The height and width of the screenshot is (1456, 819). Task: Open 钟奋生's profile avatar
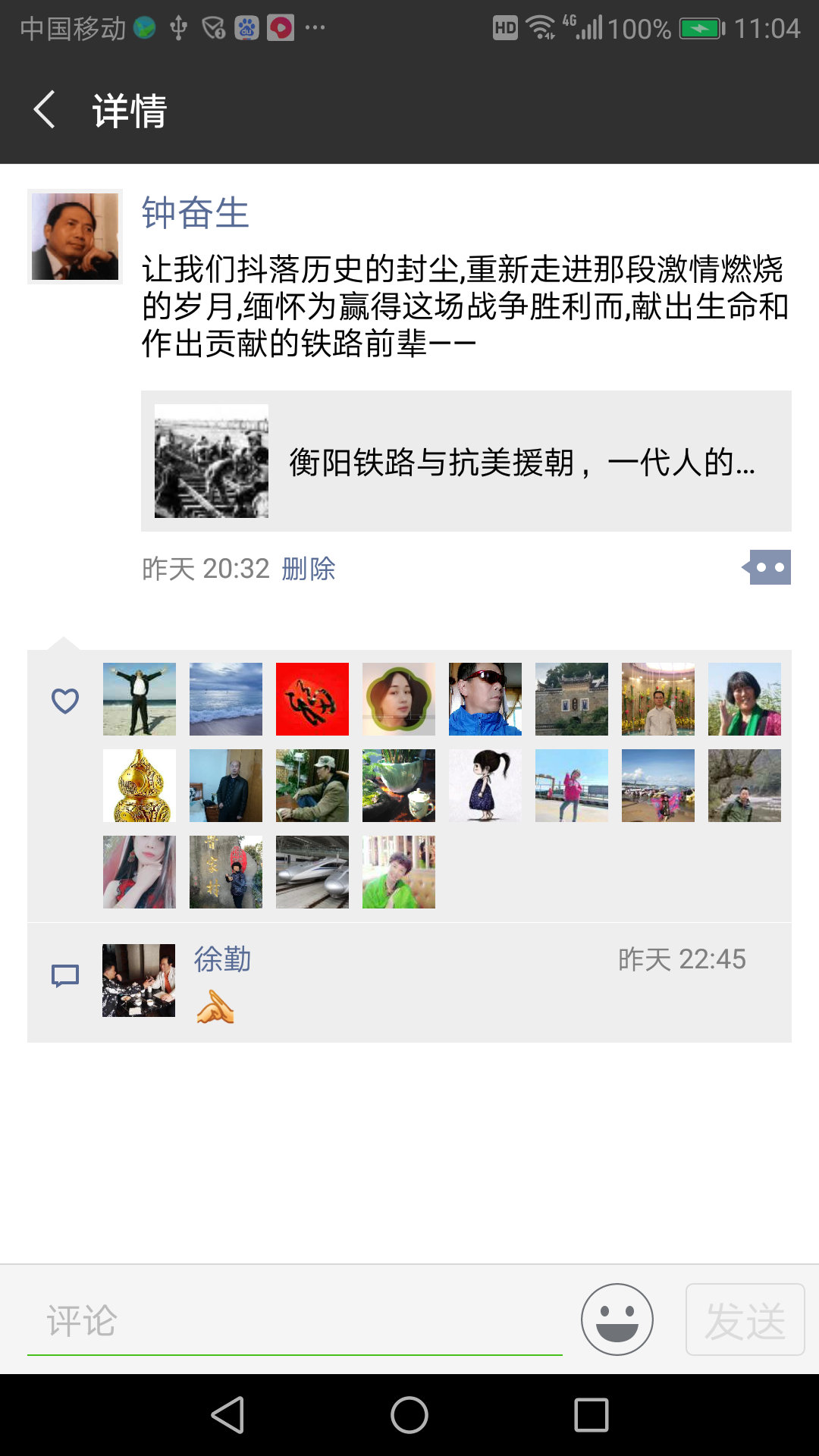pos(75,237)
